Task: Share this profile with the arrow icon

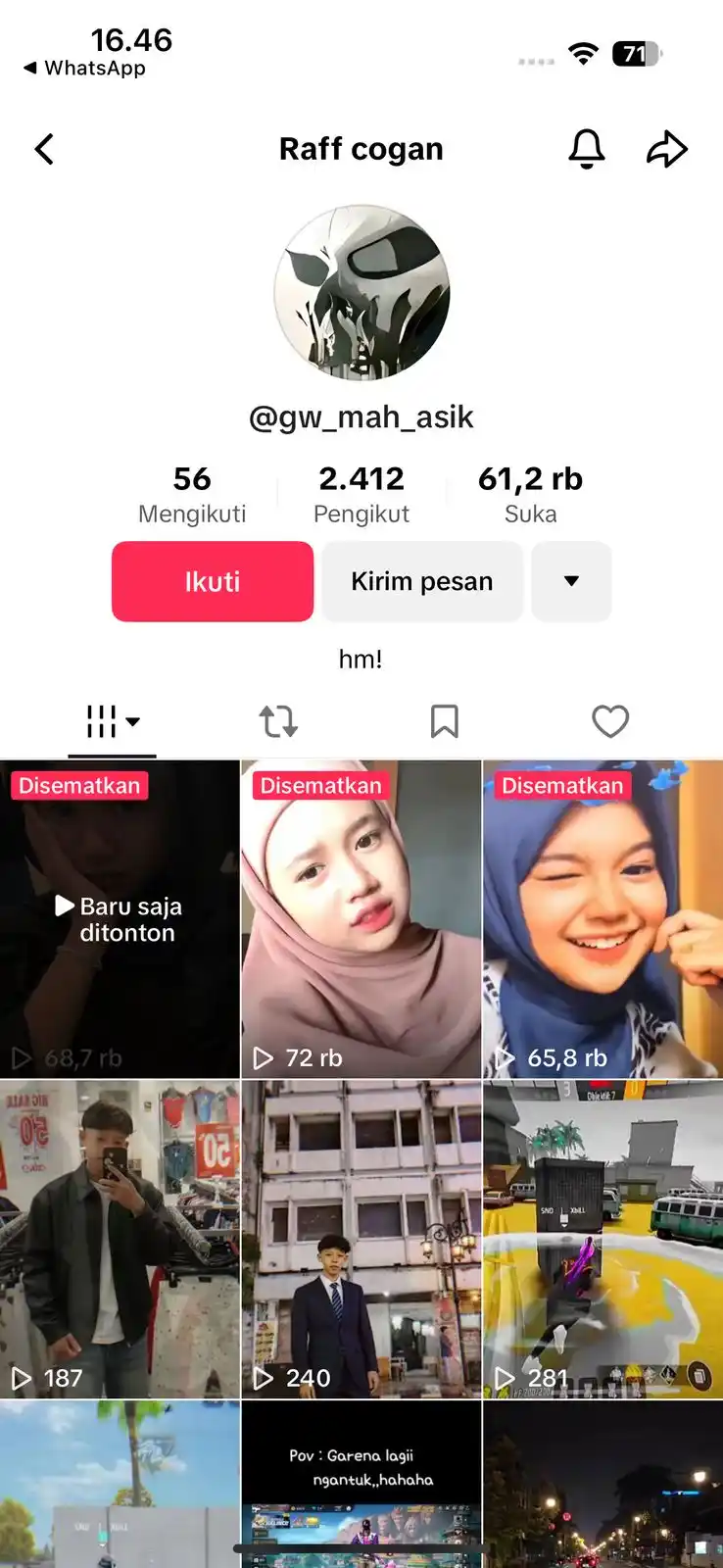Action: tap(667, 149)
